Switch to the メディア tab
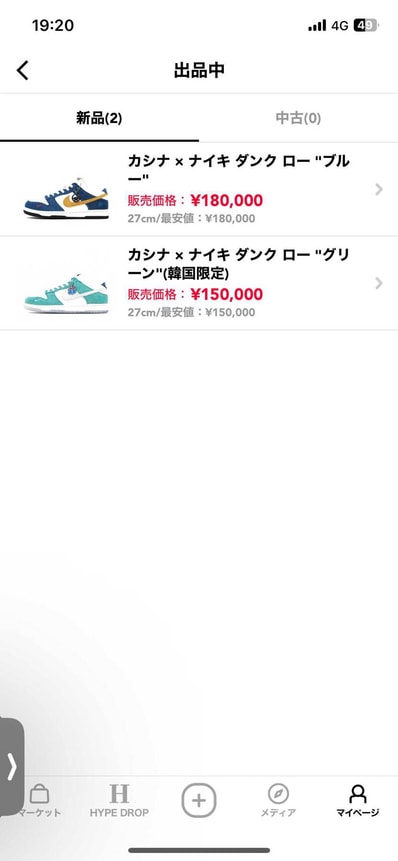 [278, 800]
